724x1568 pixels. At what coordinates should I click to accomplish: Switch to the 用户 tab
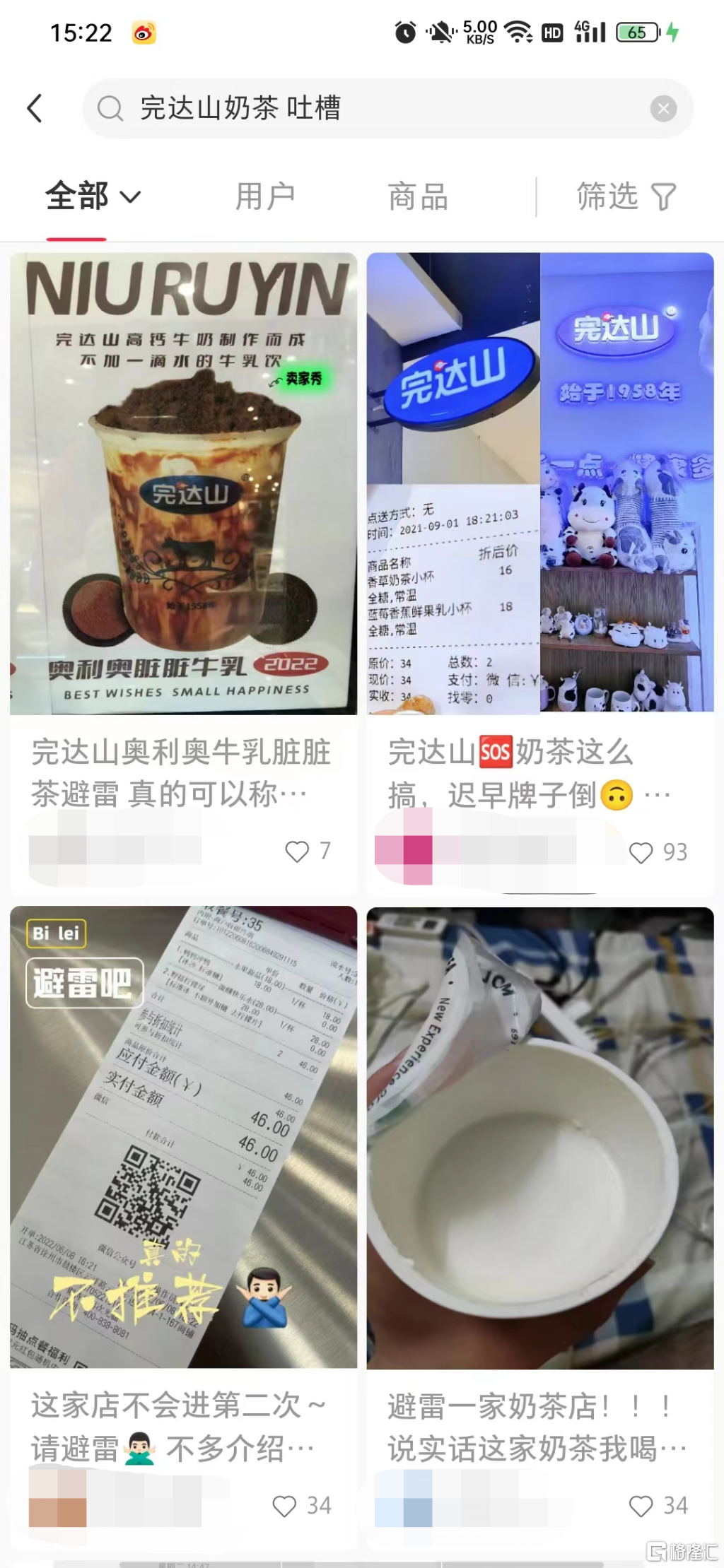tap(264, 196)
